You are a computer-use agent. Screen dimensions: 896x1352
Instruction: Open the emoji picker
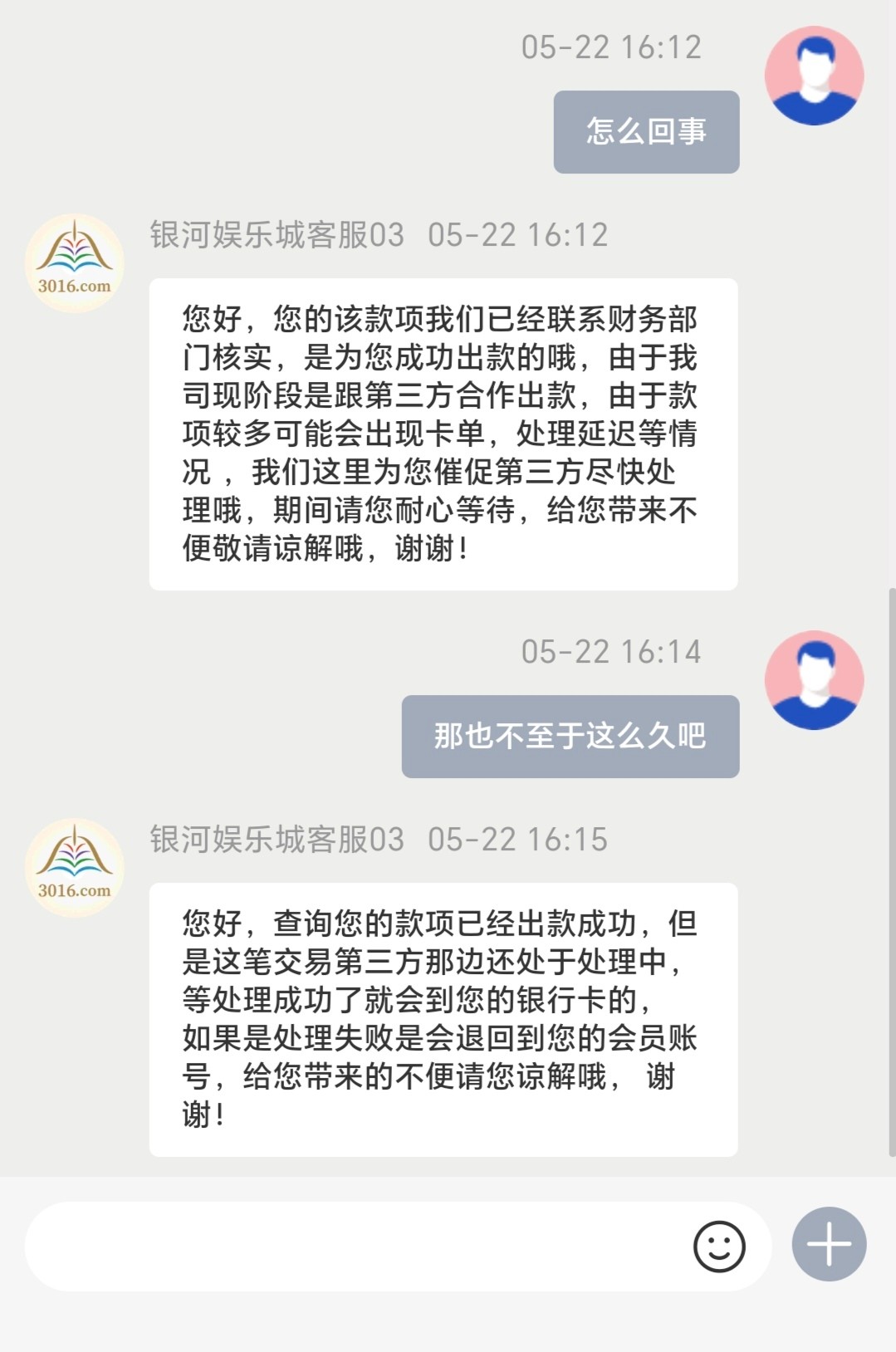click(x=719, y=1246)
